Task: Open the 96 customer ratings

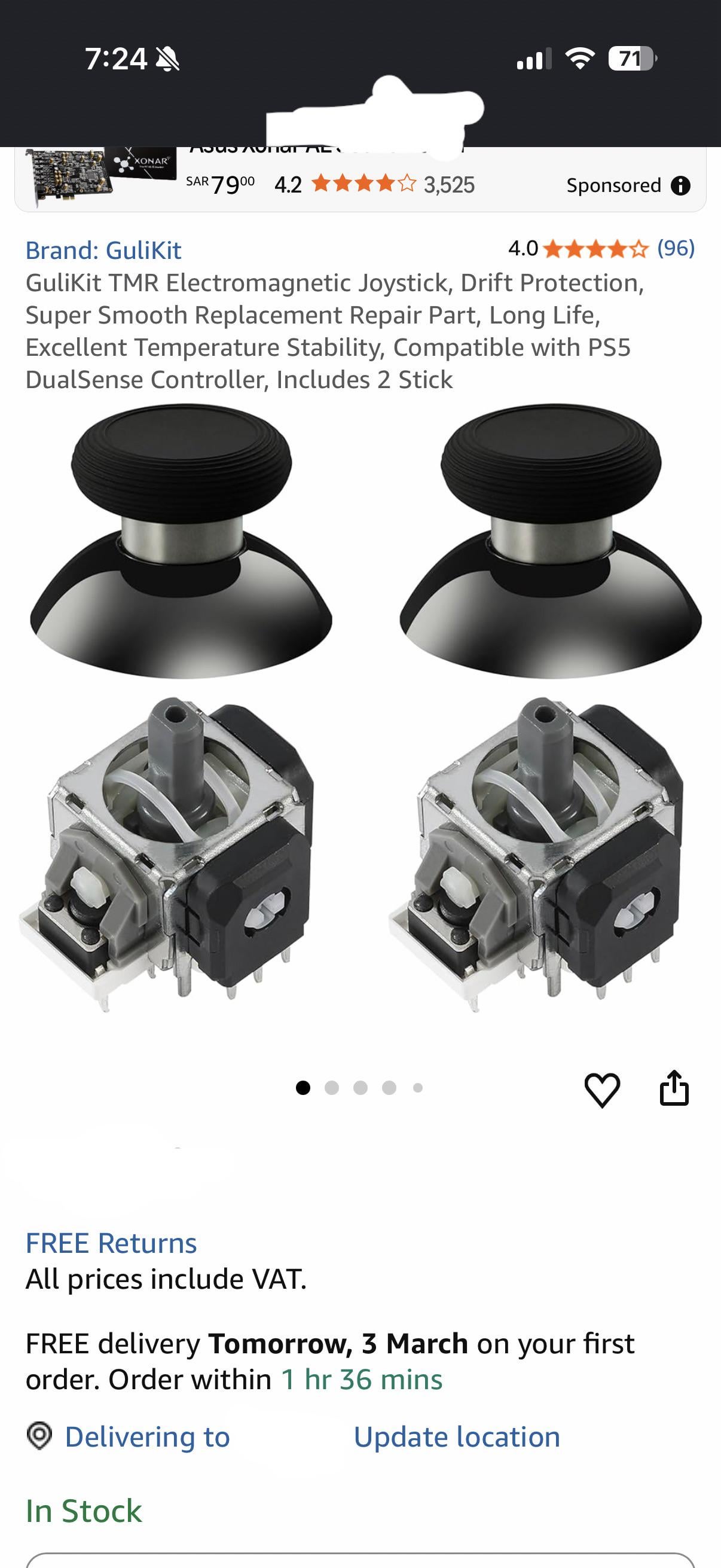Action: [676, 248]
